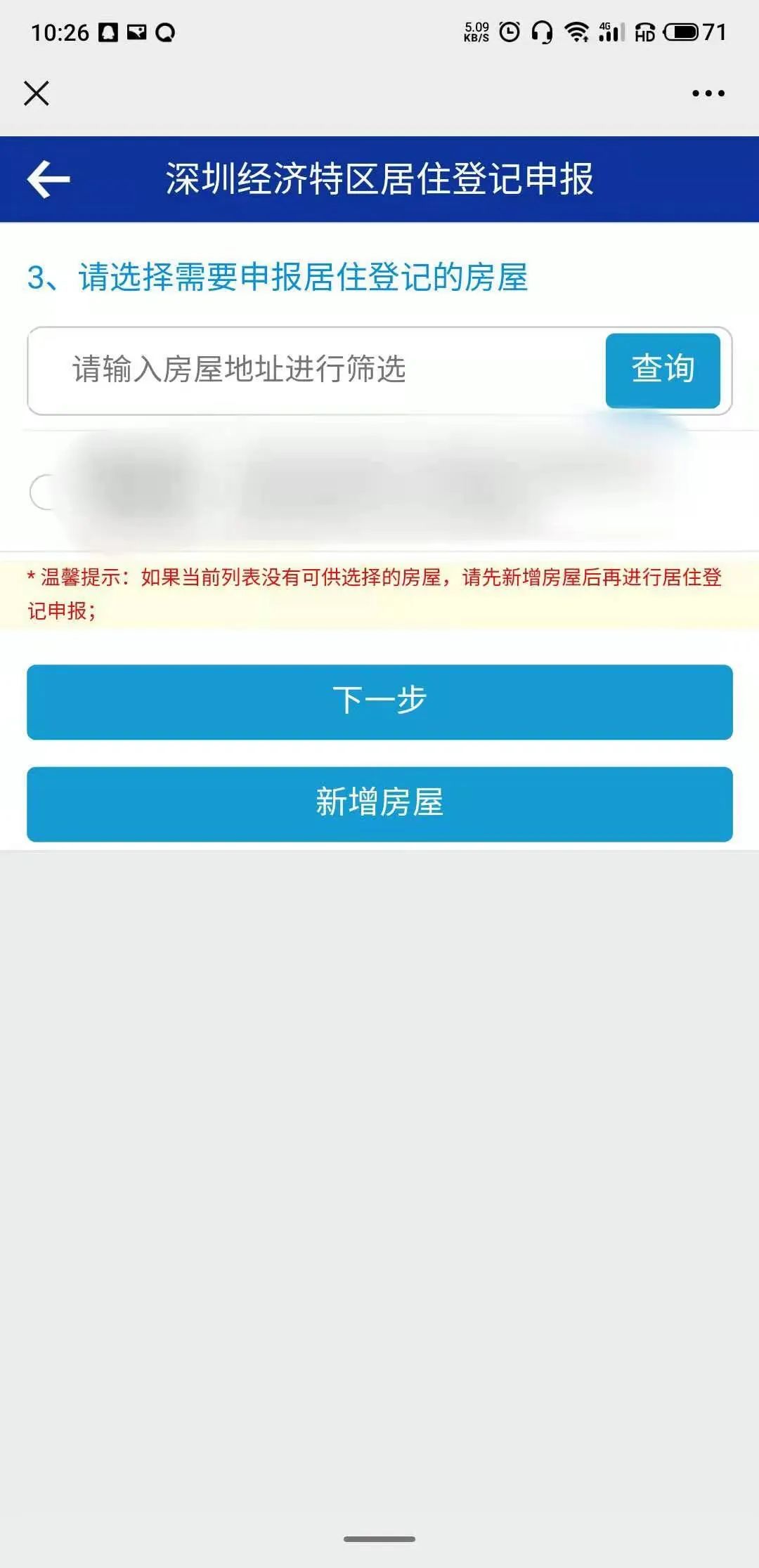The width and height of the screenshot is (759, 1568).
Task: Proceed with the 下一步 button
Action: click(379, 702)
